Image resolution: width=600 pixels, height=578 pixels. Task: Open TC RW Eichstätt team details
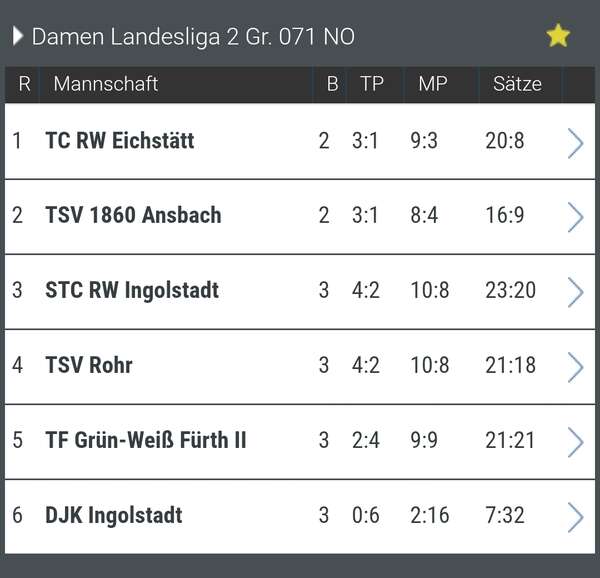[575, 143]
